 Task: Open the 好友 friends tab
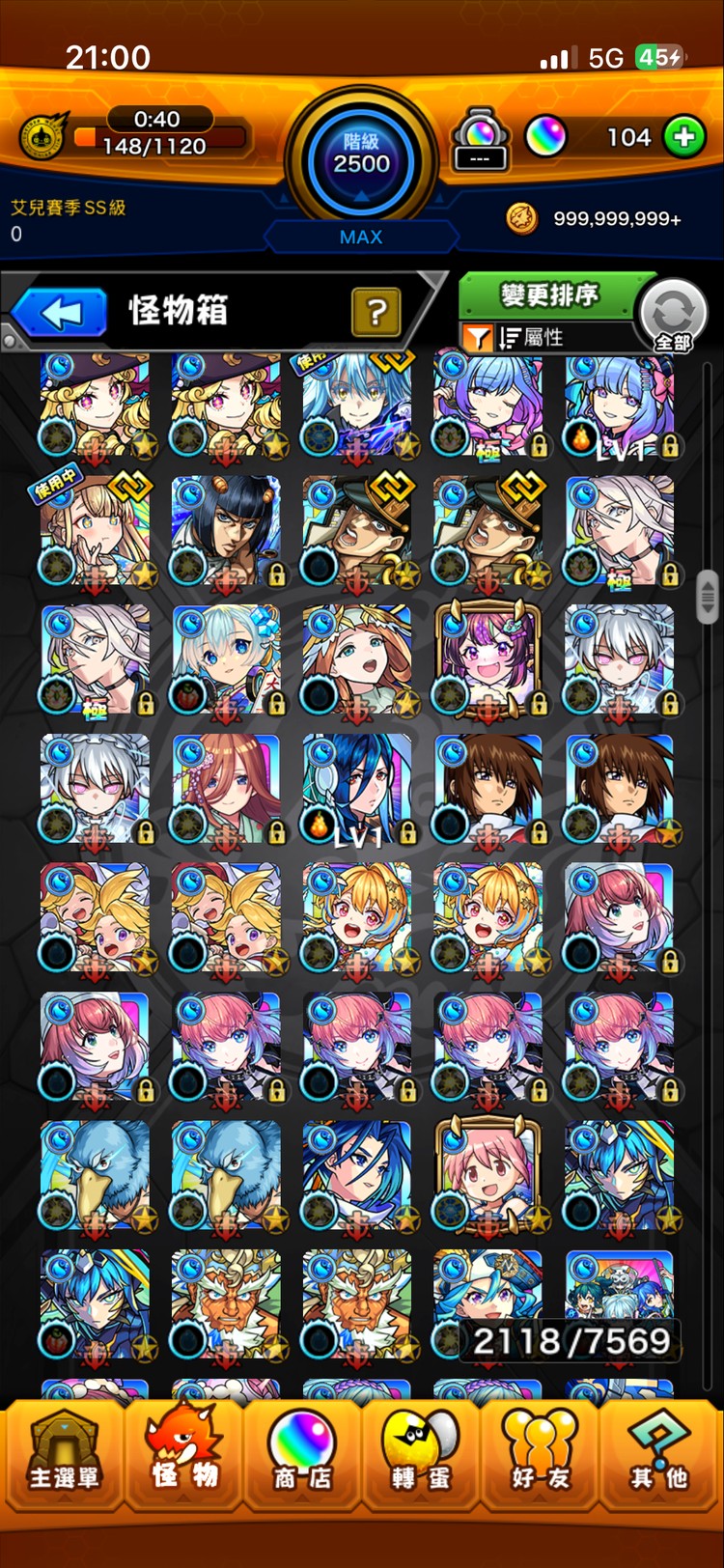(x=539, y=1458)
